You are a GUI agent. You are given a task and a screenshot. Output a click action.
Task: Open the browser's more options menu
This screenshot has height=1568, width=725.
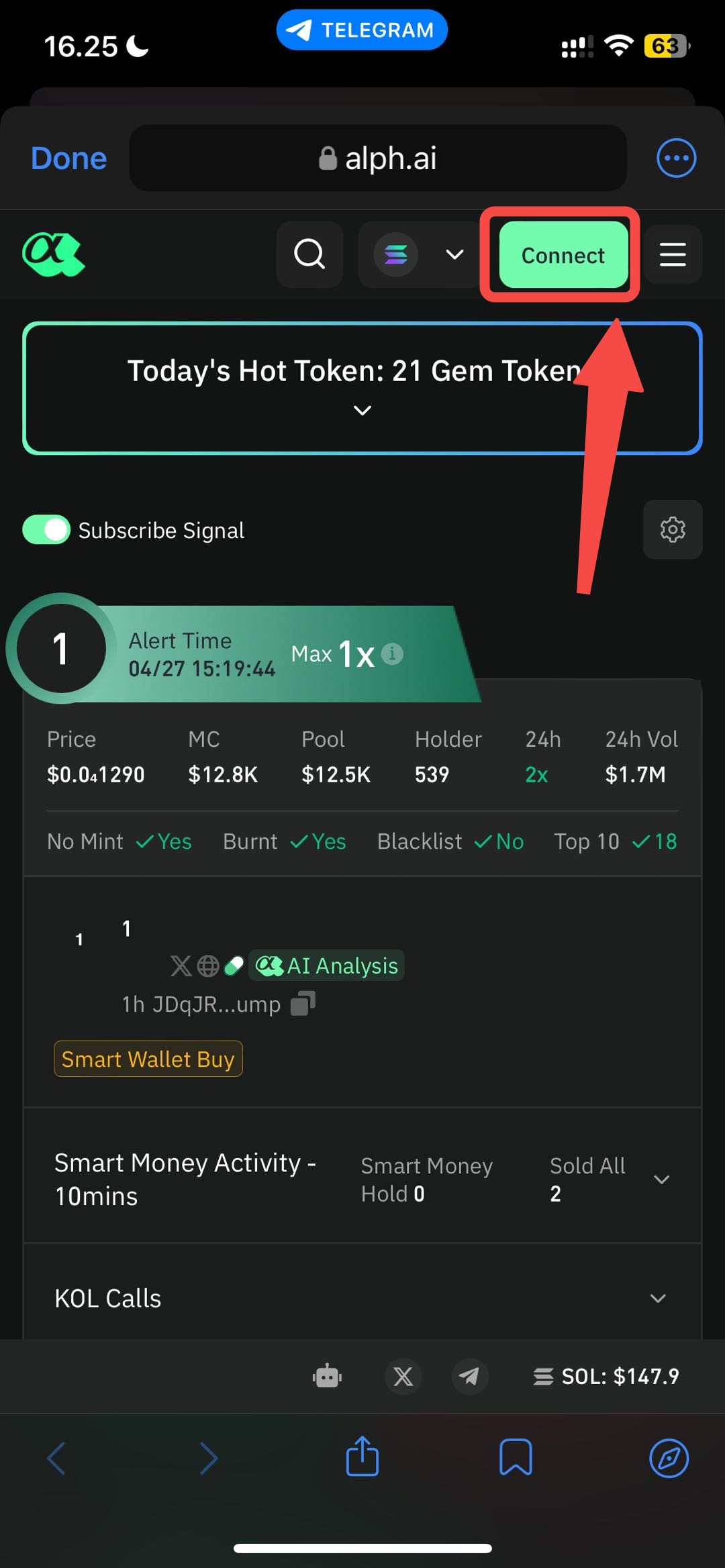click(675, 158)
